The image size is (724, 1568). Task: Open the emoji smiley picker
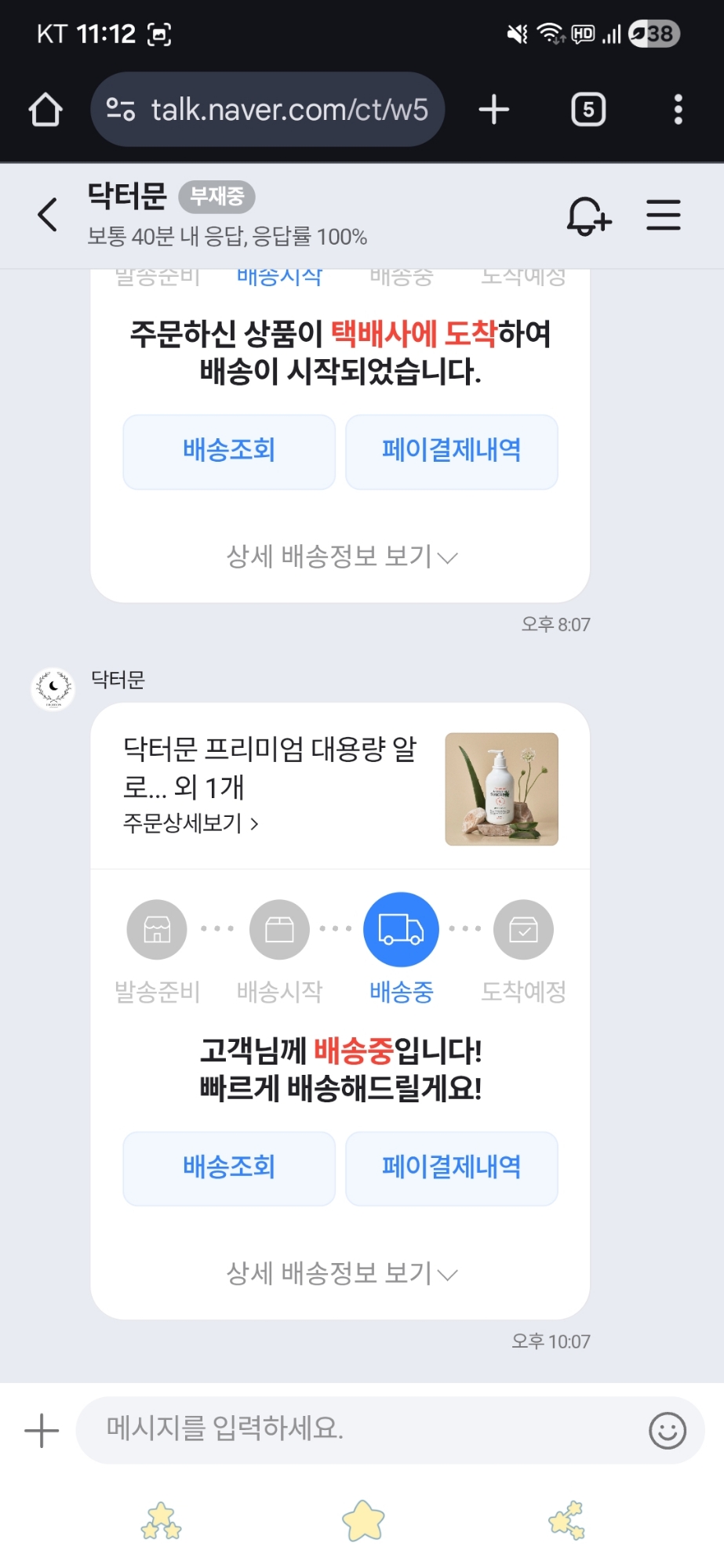coord(668,1430)
